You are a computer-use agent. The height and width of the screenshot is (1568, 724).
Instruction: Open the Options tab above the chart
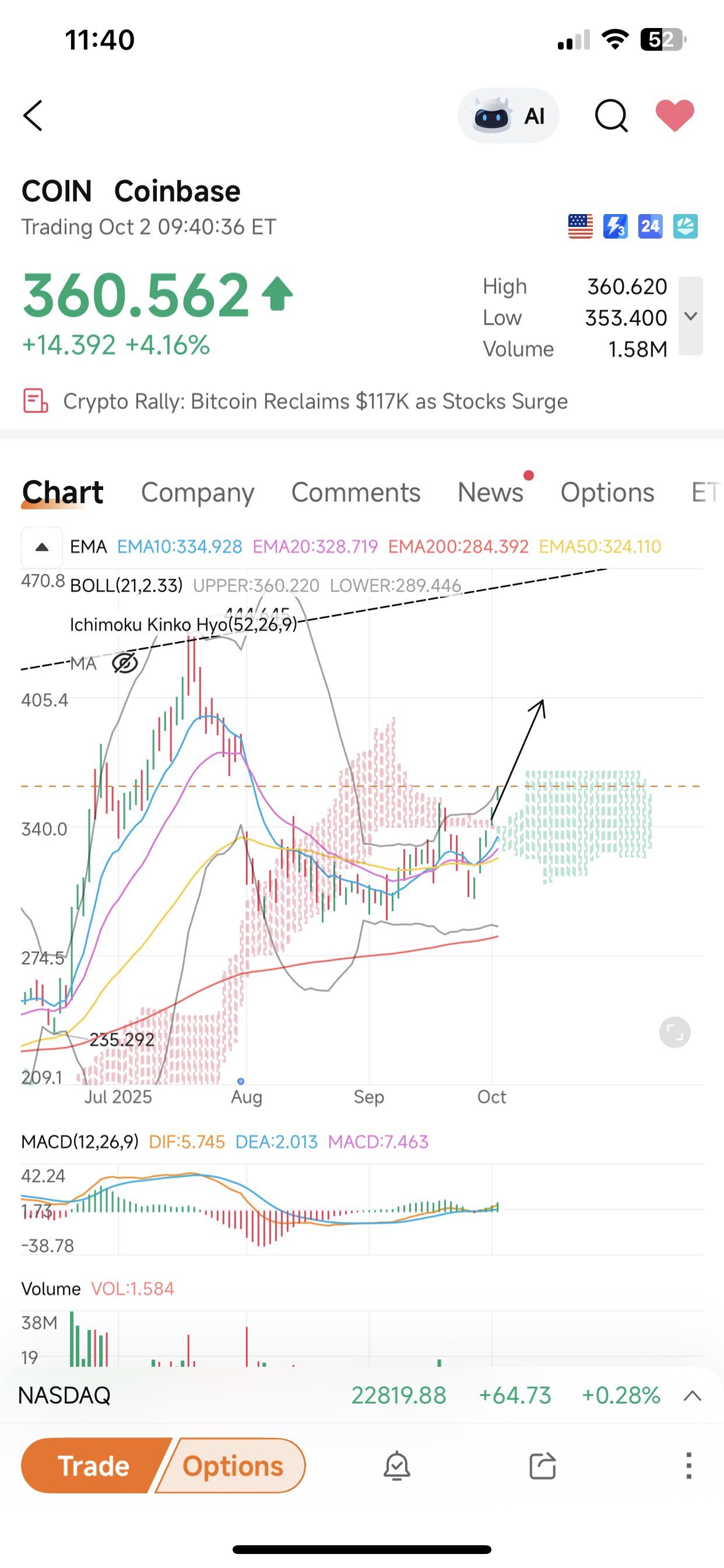pos(607,492)
